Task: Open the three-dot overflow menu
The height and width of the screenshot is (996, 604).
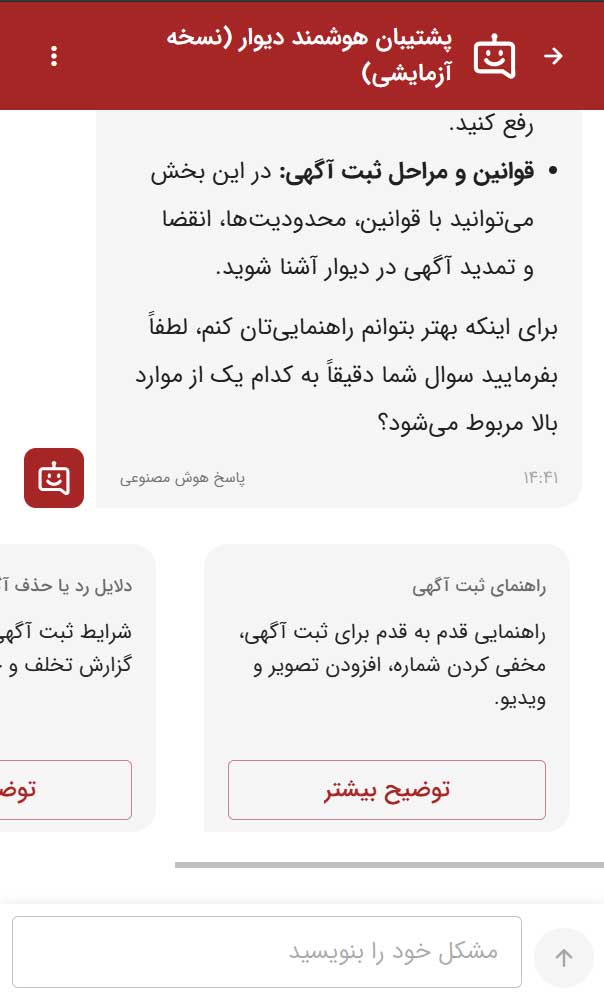Action: point(54,57)
